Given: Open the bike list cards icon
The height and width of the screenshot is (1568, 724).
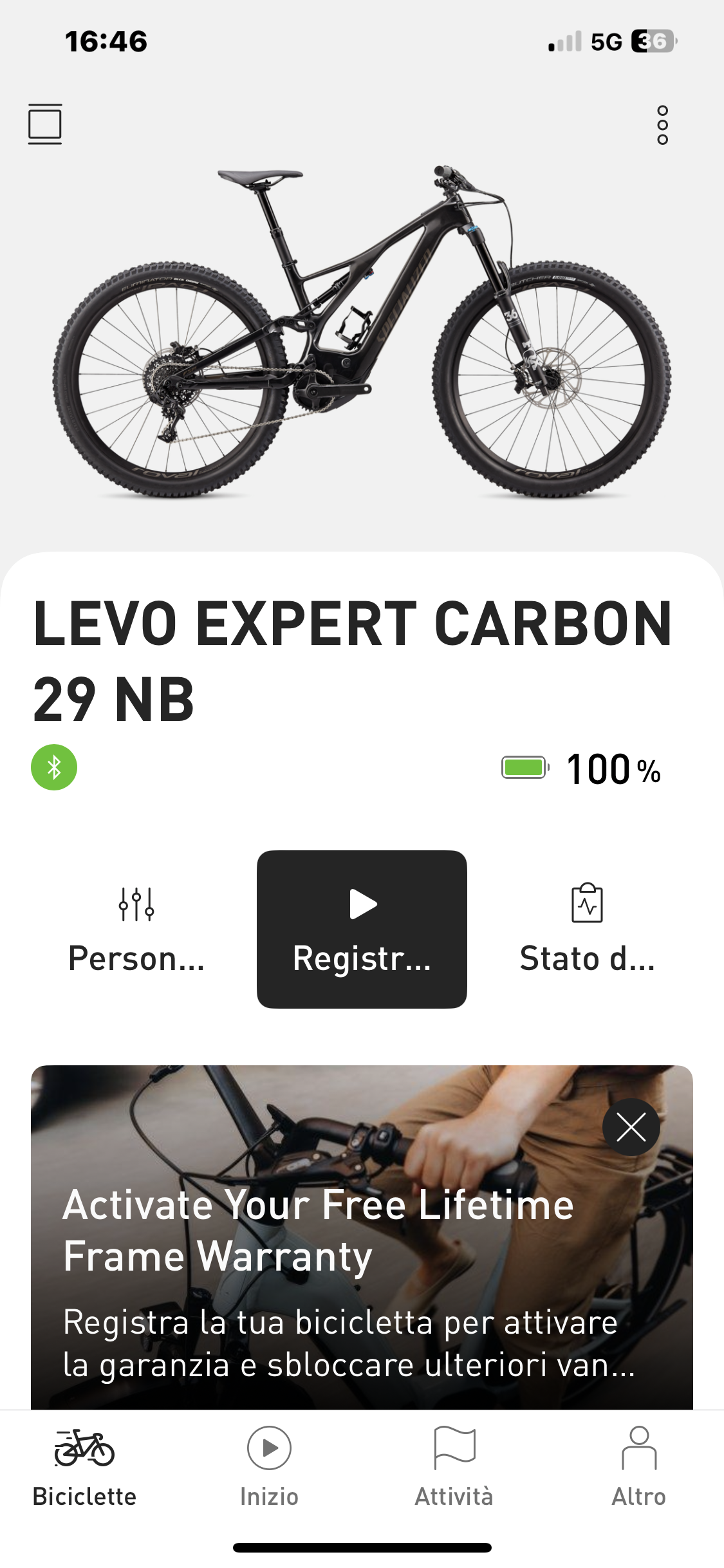Looking at the screenshot, I should (45, 124).
